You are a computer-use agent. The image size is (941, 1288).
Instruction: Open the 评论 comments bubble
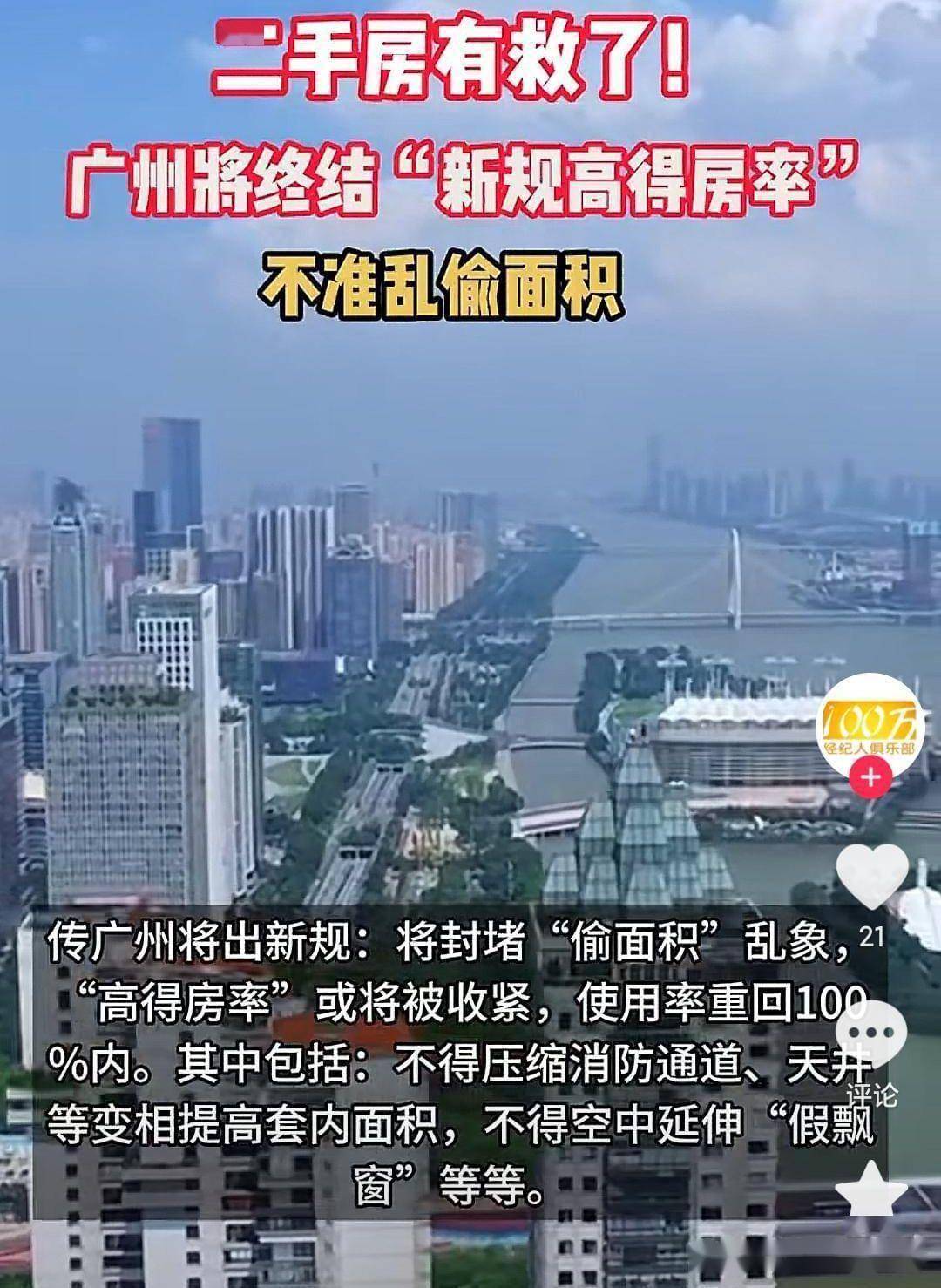(x=871, y=1034)
